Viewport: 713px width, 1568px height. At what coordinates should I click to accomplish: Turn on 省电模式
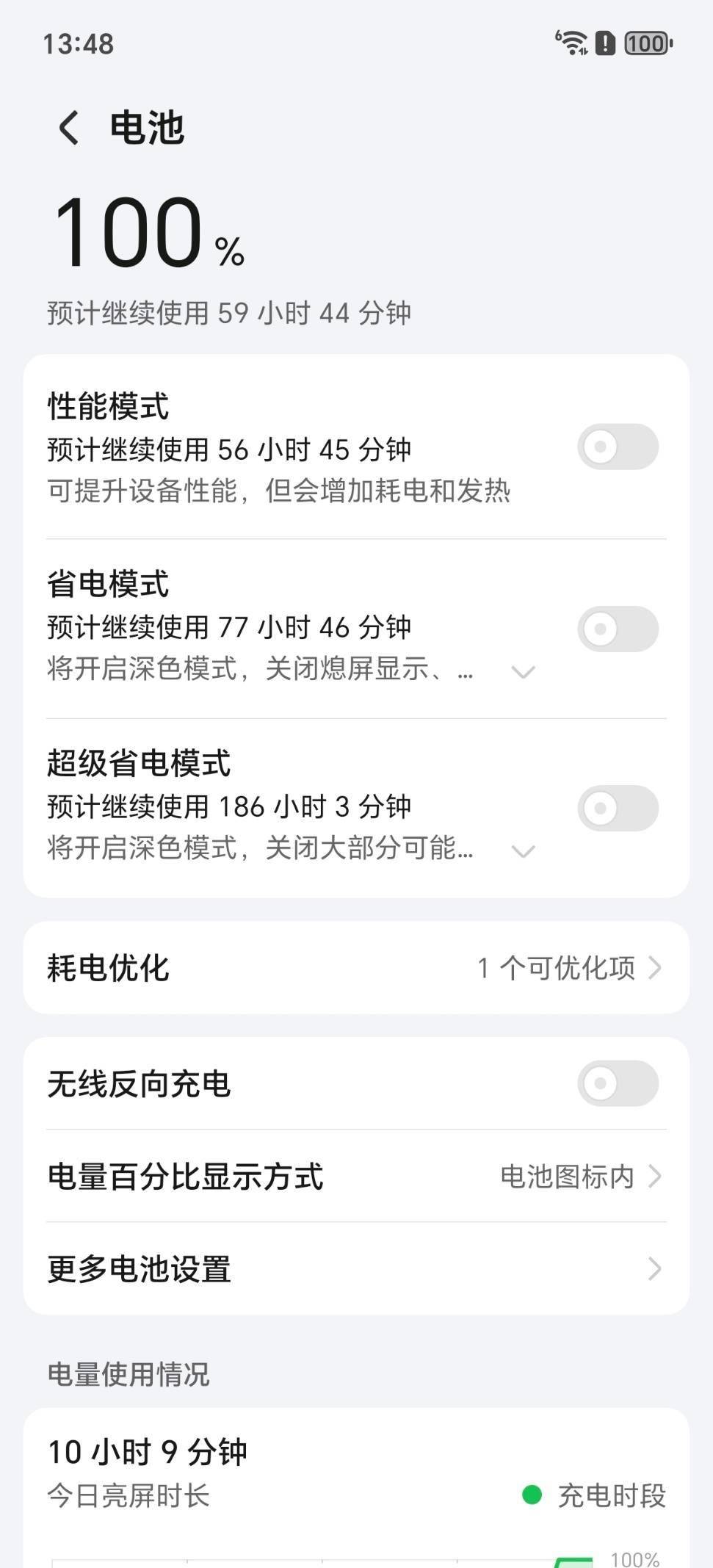click(618, 629)
